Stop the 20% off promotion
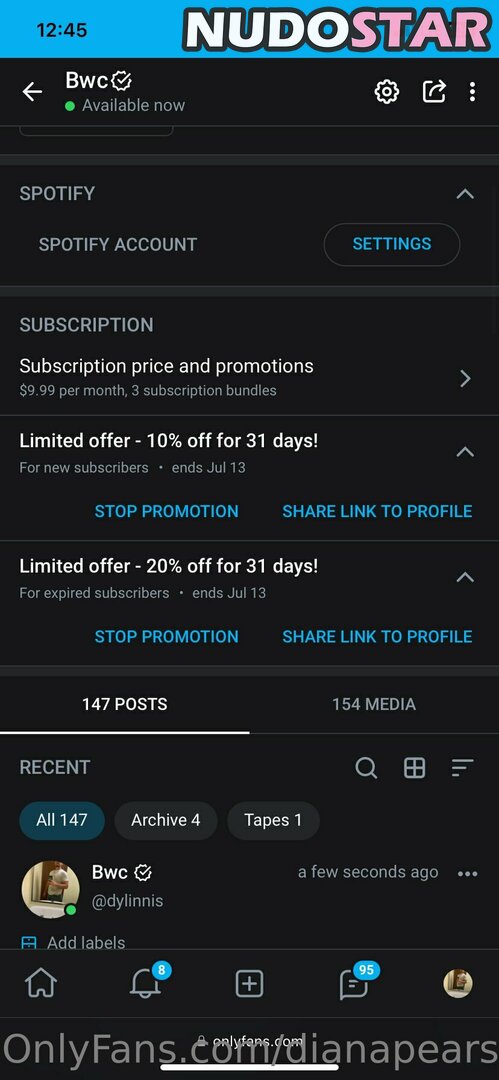Image resolution: width=499 pixels, height=1080 pixels. (166, 636)
